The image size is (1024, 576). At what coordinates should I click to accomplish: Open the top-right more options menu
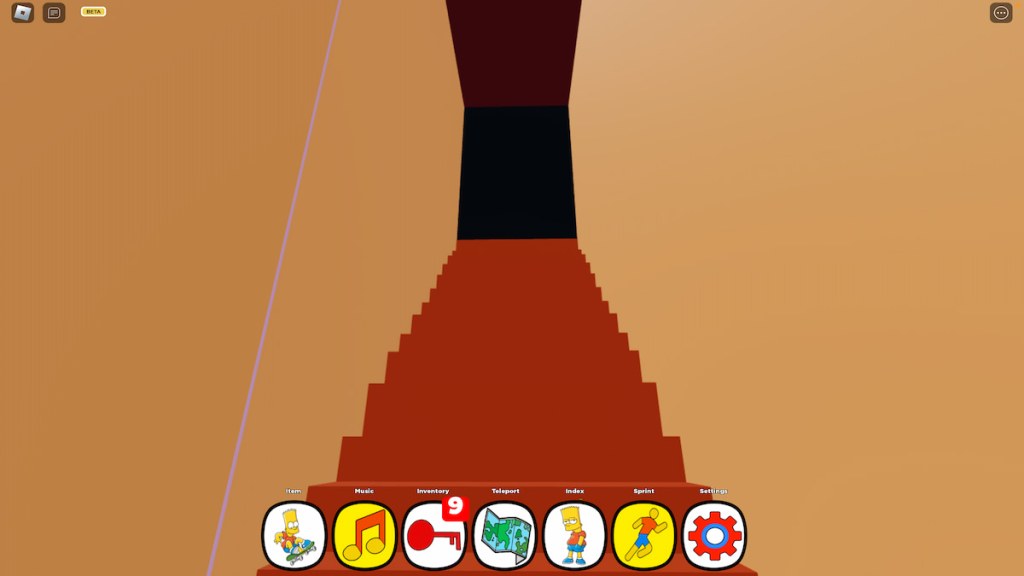point(1001,13)
